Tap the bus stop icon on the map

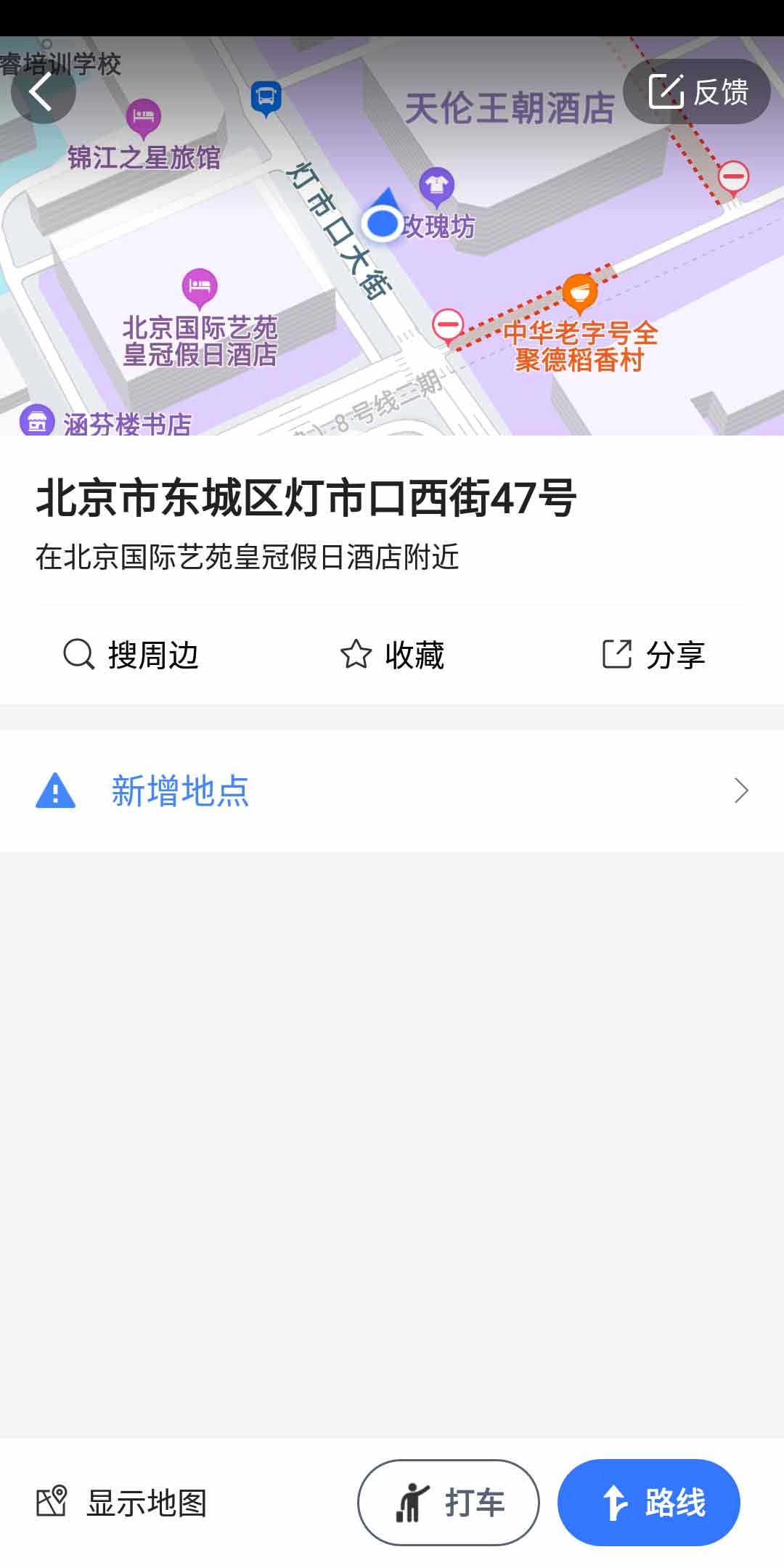pos(266,98)
